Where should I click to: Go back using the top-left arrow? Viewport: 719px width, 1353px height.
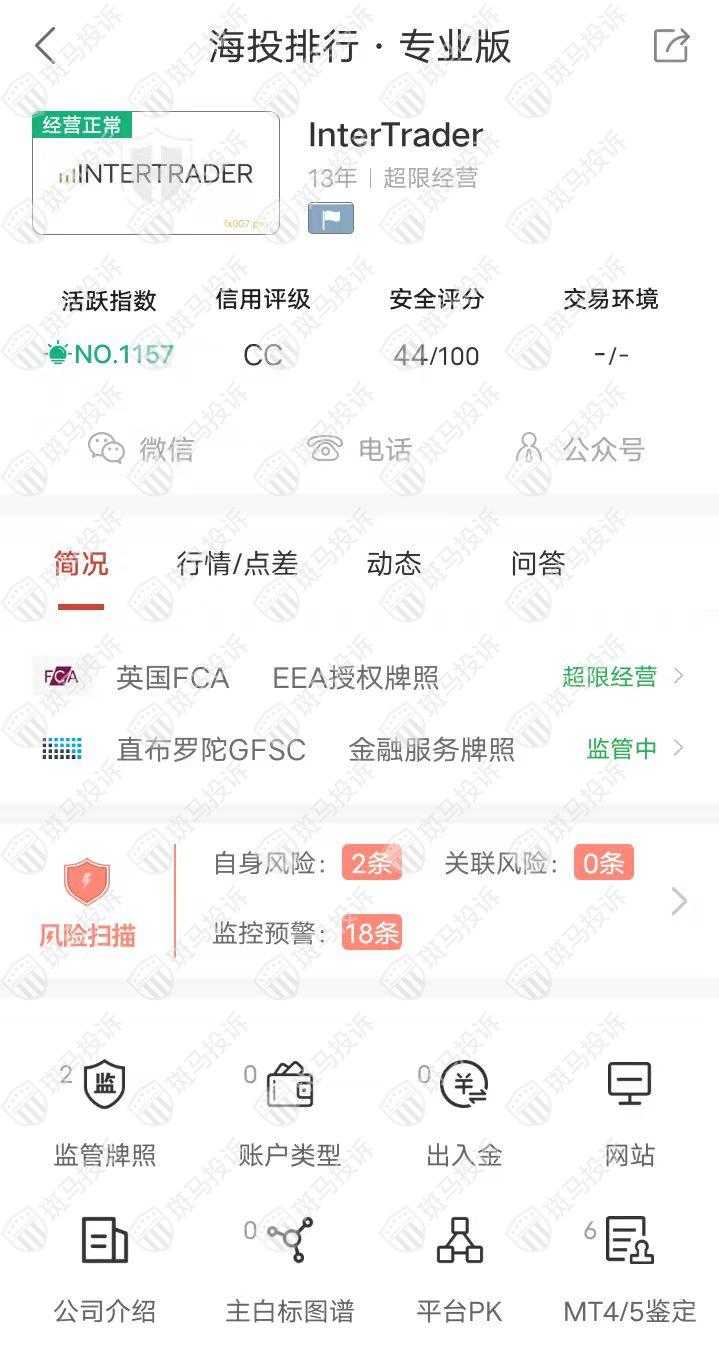coord(45,47)
